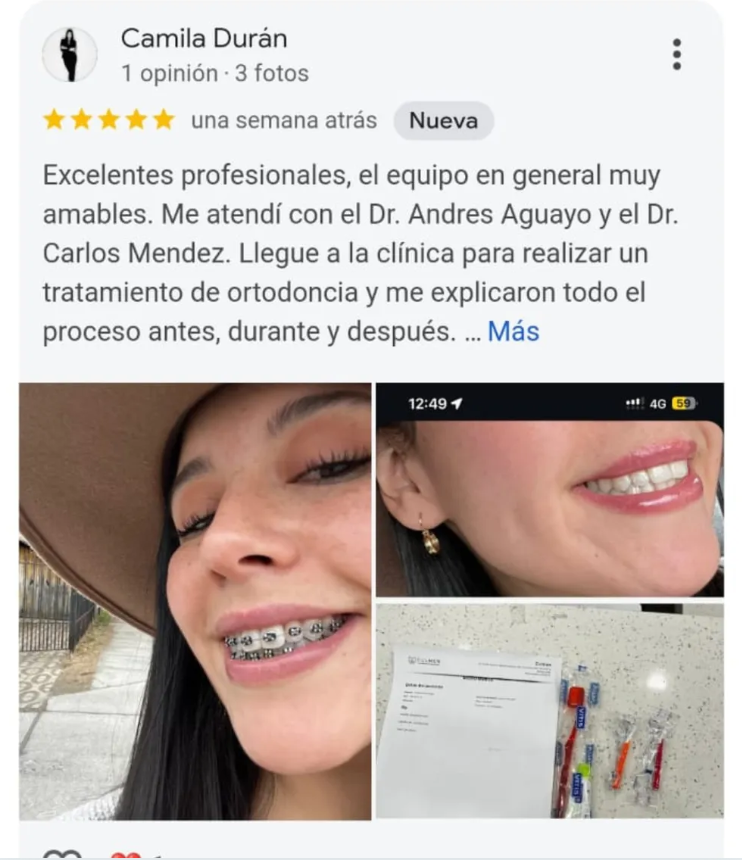742x860 pixels.
Task: Open the photo of toothbrushes and document
Action: pyautogui.click(x=549, y=710)
